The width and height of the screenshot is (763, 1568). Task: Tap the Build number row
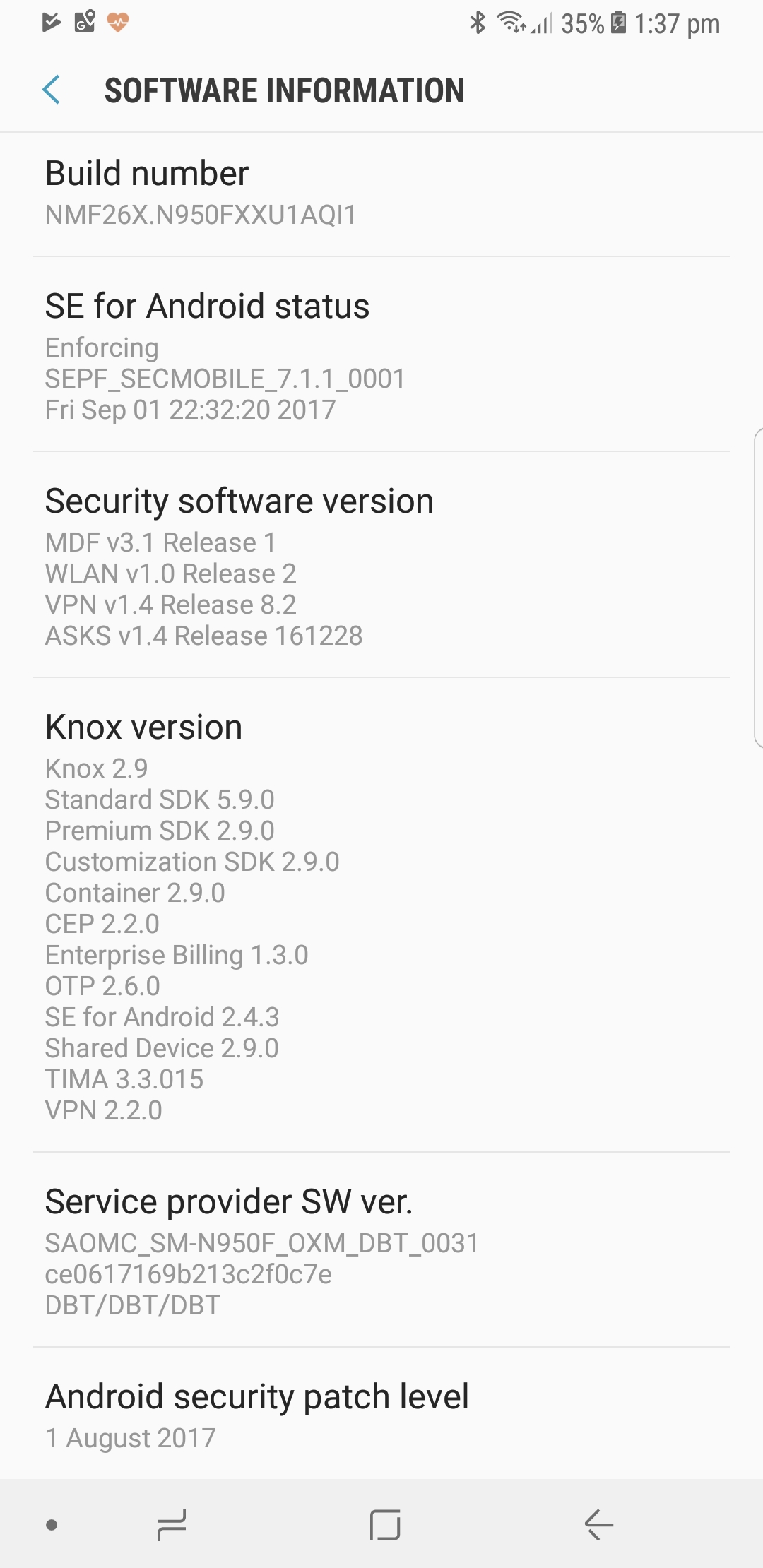click(x=381, y=194)
